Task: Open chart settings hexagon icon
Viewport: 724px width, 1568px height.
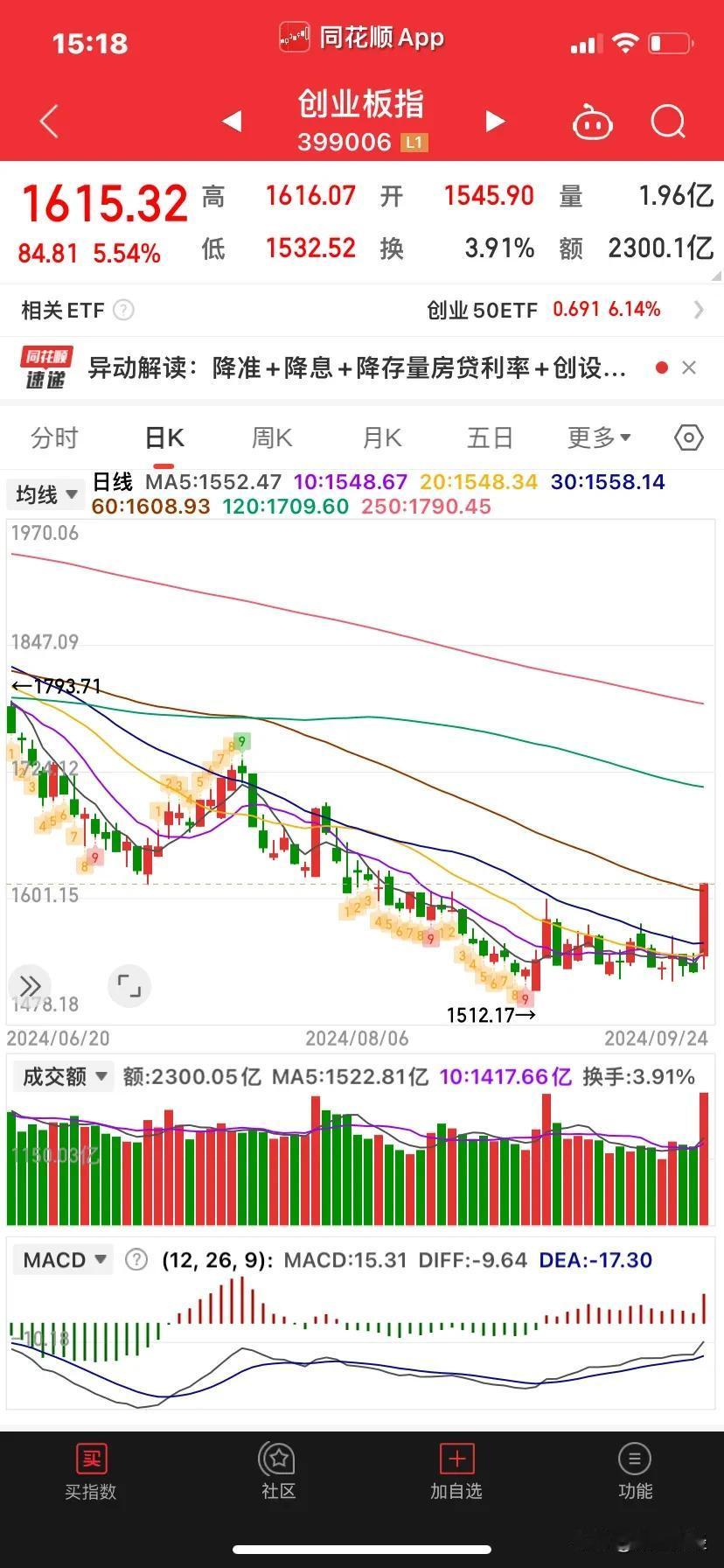Action: pos(689,437)
